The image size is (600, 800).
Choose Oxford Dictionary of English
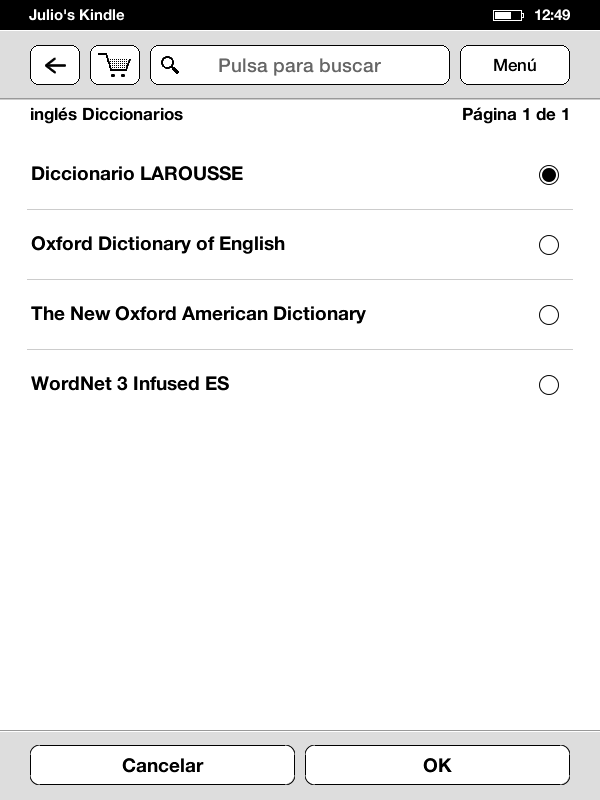pyautogui.click(x=548, y=245)
